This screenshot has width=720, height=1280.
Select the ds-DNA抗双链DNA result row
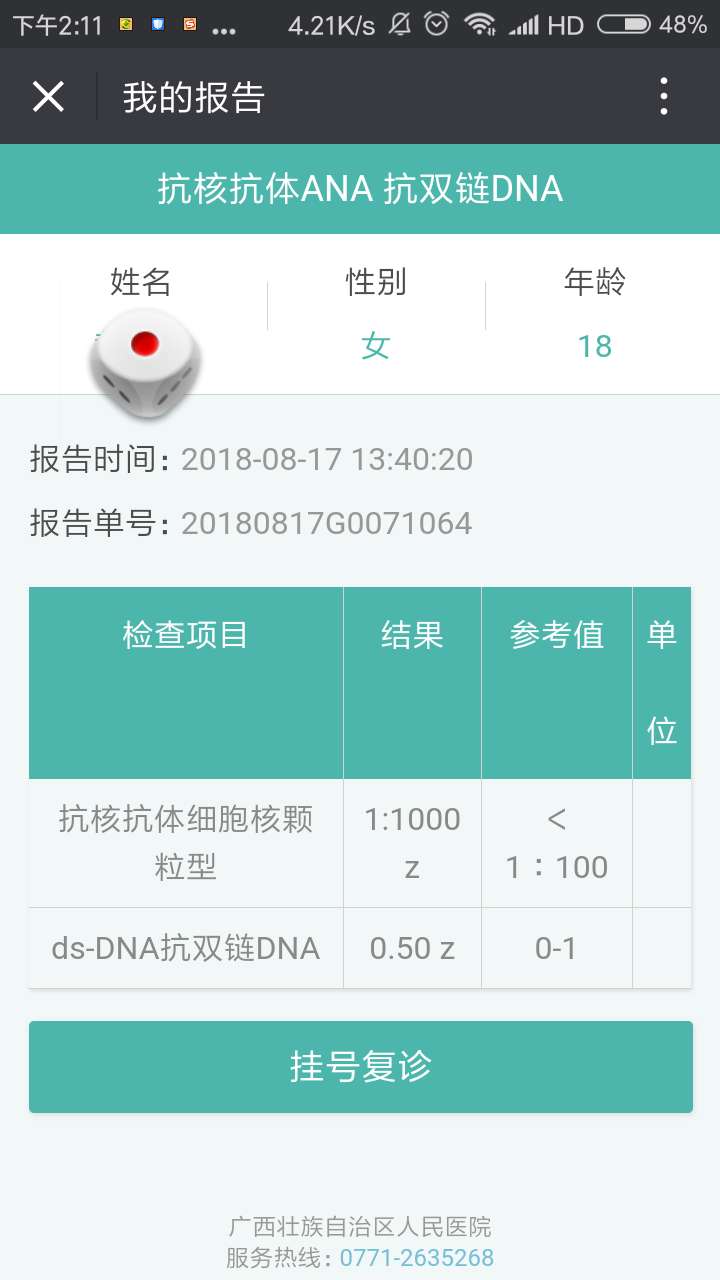point(186,947)
